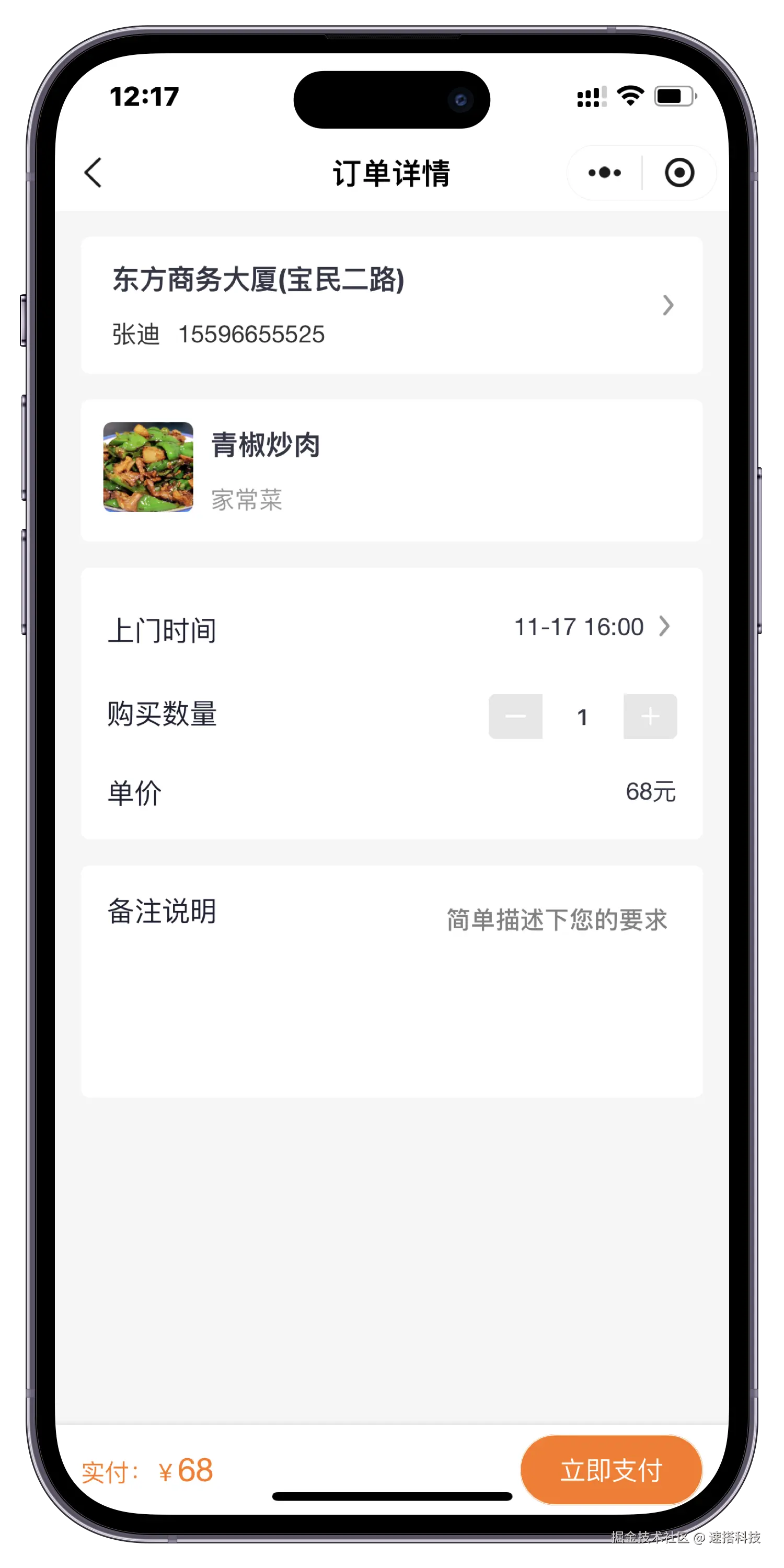Open the mini program more options menu
Screen dimensions: 784x1568
tap(604, 173)
